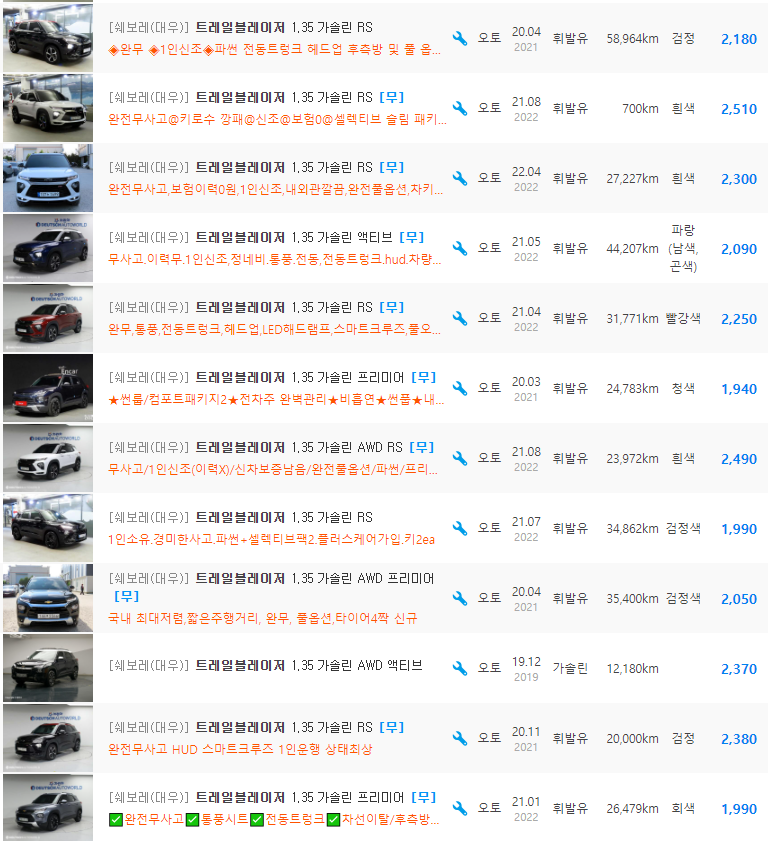Screen dimensions: 768x841
Task: Click the wrench icon of the AWD RS 2,490 listing
Action: 459,457
